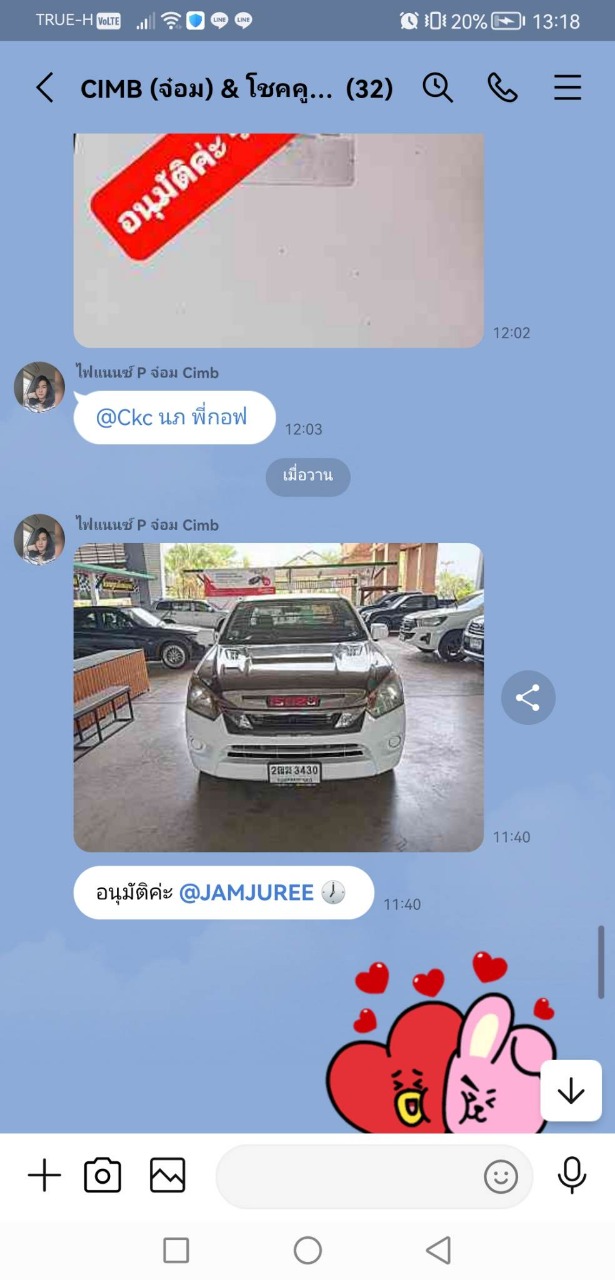Open the white Isuzu truck photo
The height and width of the screenshot is (1280, 615).
[278, 697]
